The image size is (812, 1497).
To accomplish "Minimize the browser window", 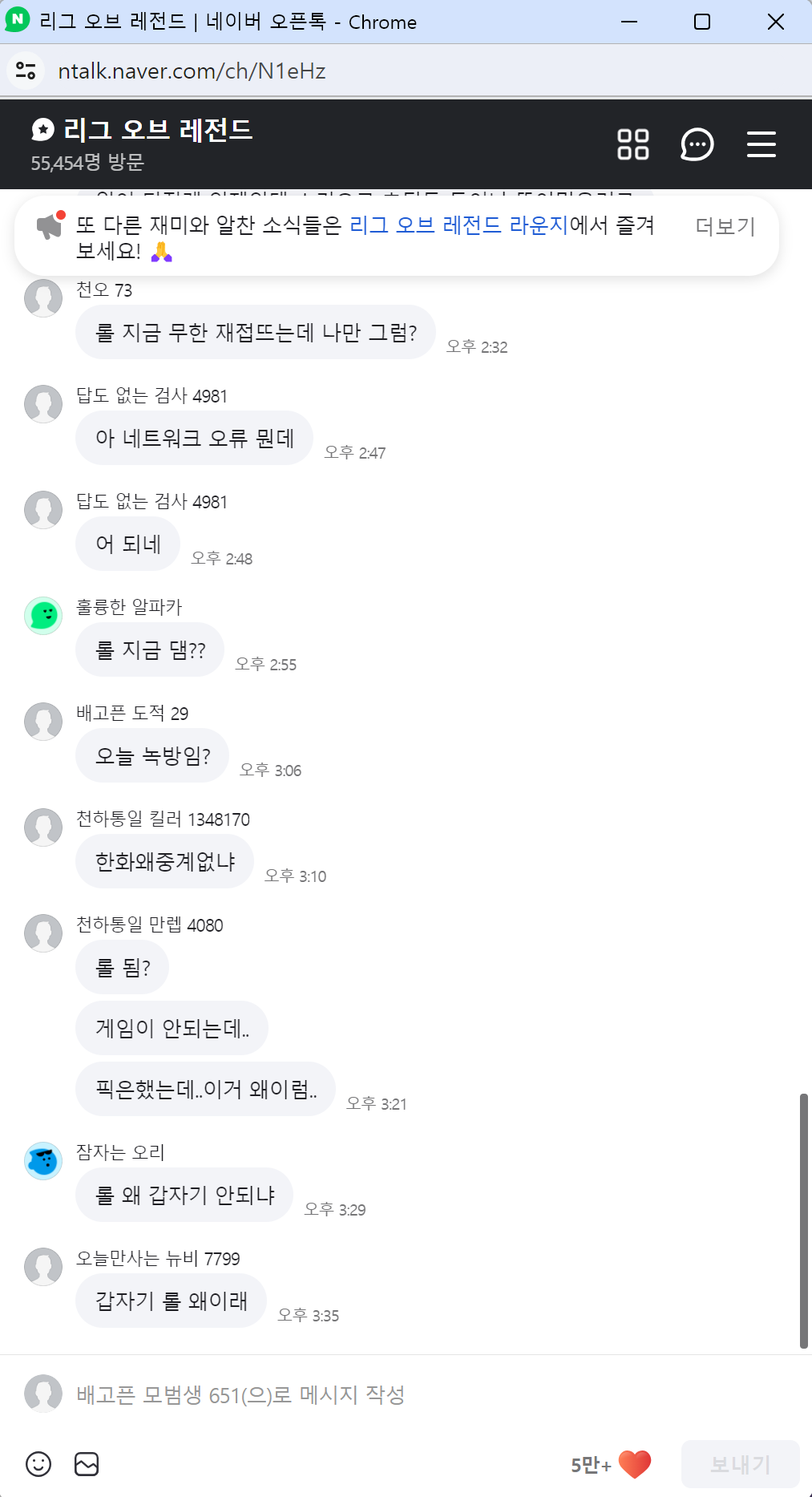I will (x=629, y=22).
